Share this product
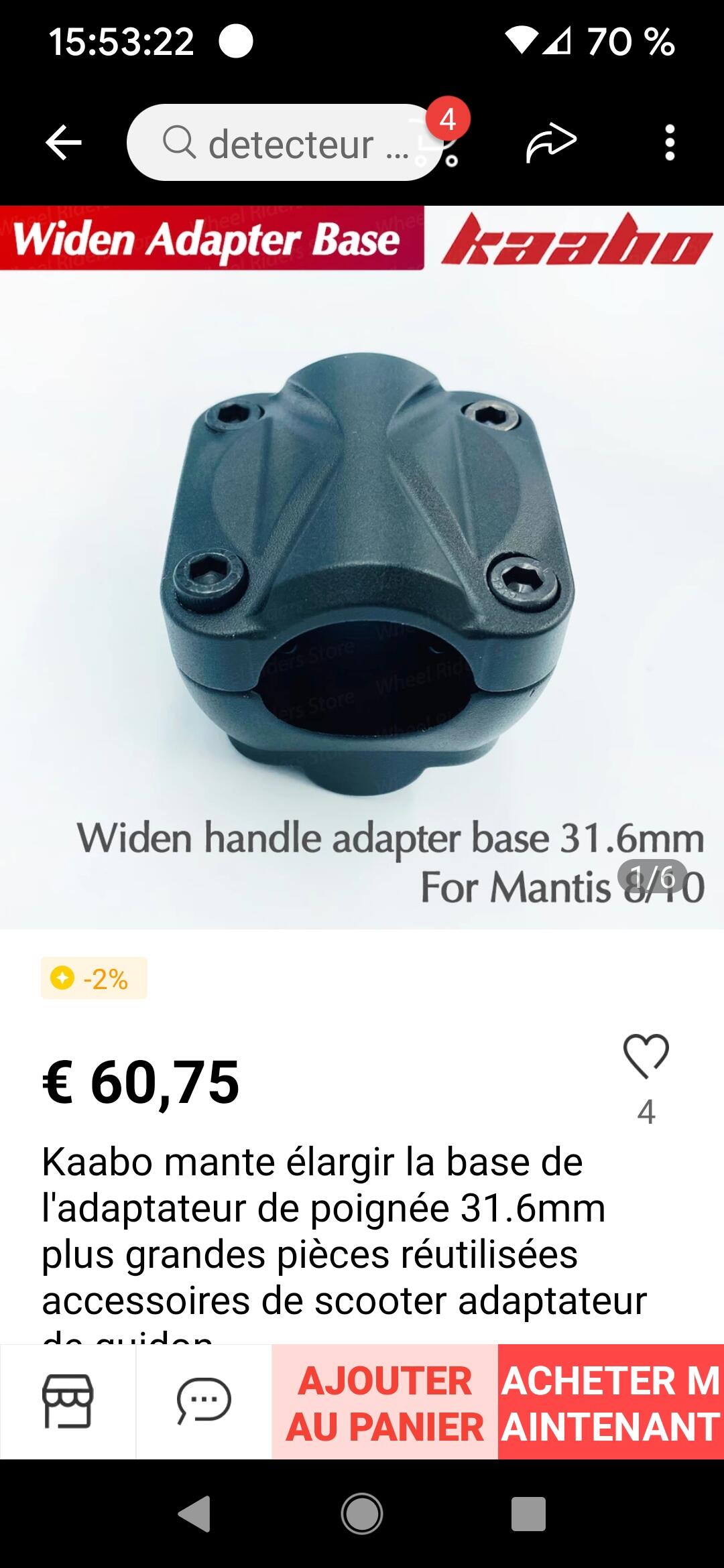Screen dimensions: 724x1568 [x=551, y=142]
